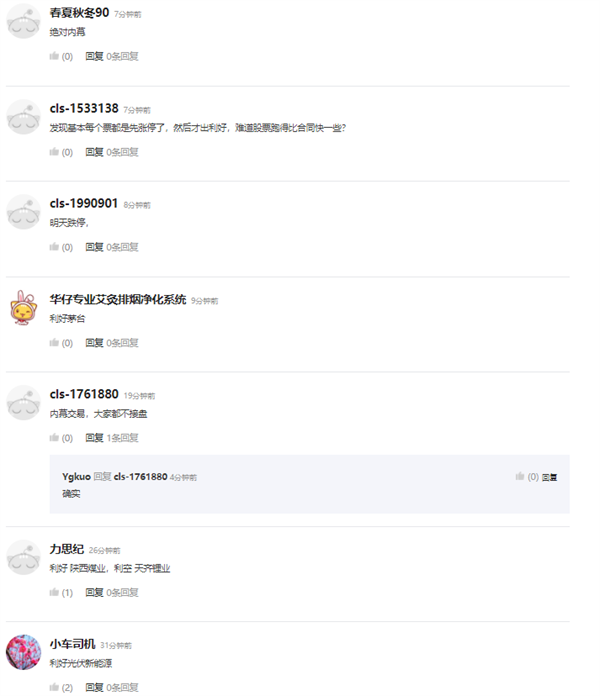Reply to cls-1761880's comment
This screenshot has width=600, height=696.
click(x=93, y=438)
